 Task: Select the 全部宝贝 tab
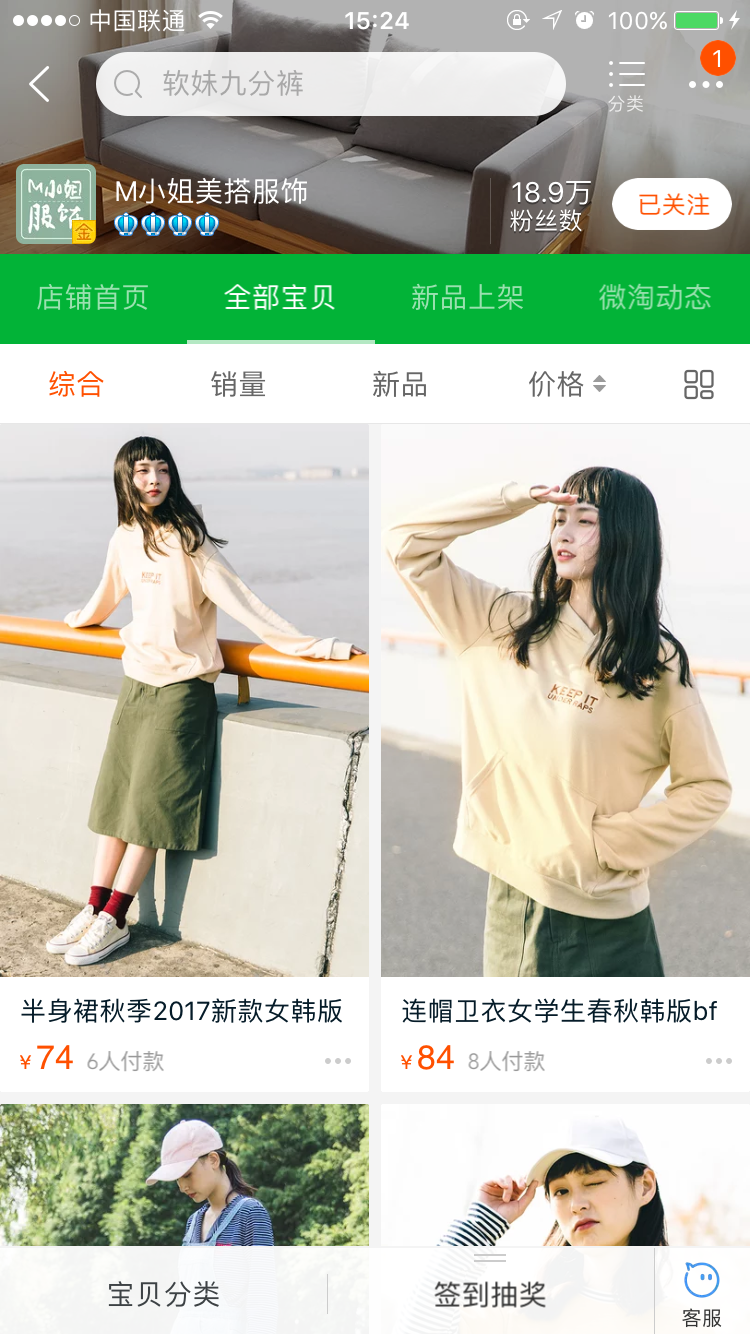coord(280,298)
